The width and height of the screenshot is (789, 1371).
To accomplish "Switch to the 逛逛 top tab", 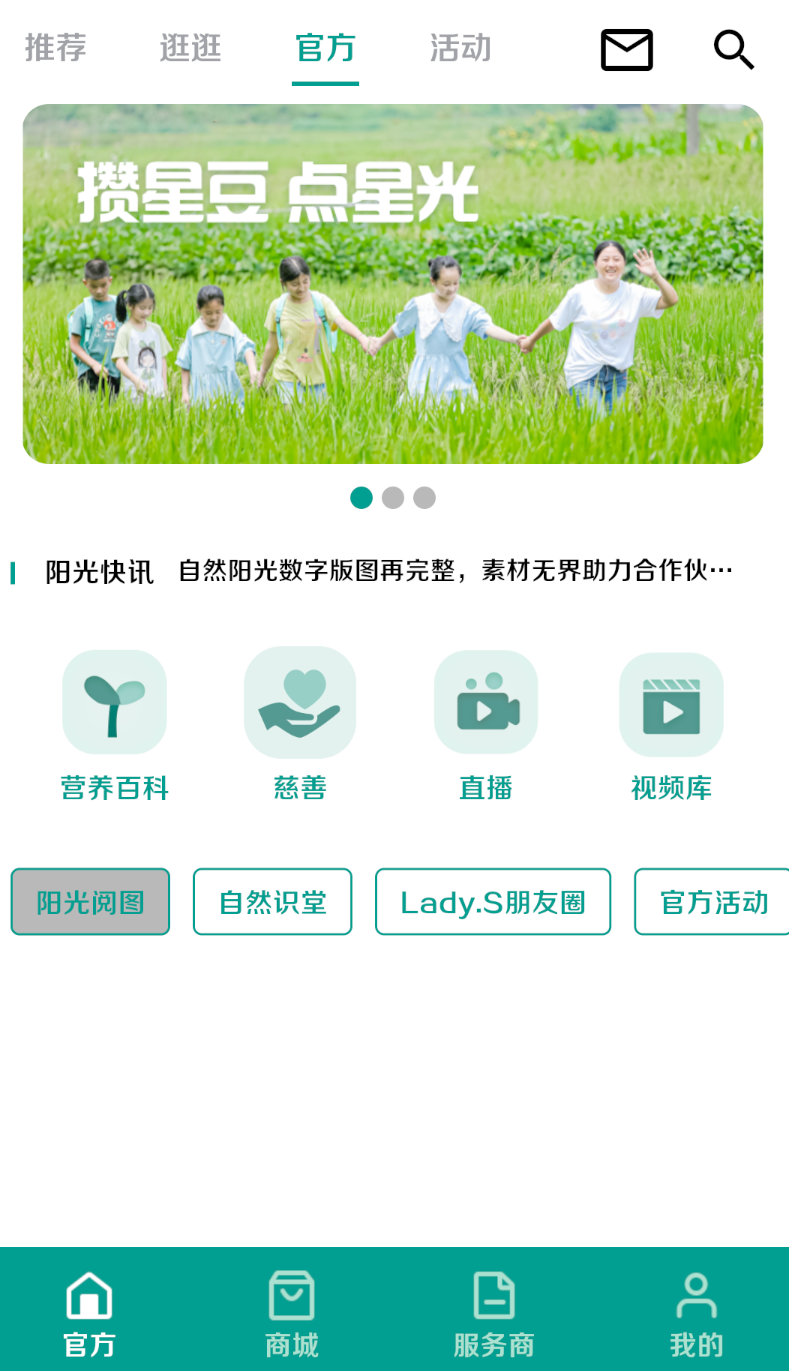I will tap(190, 48).
